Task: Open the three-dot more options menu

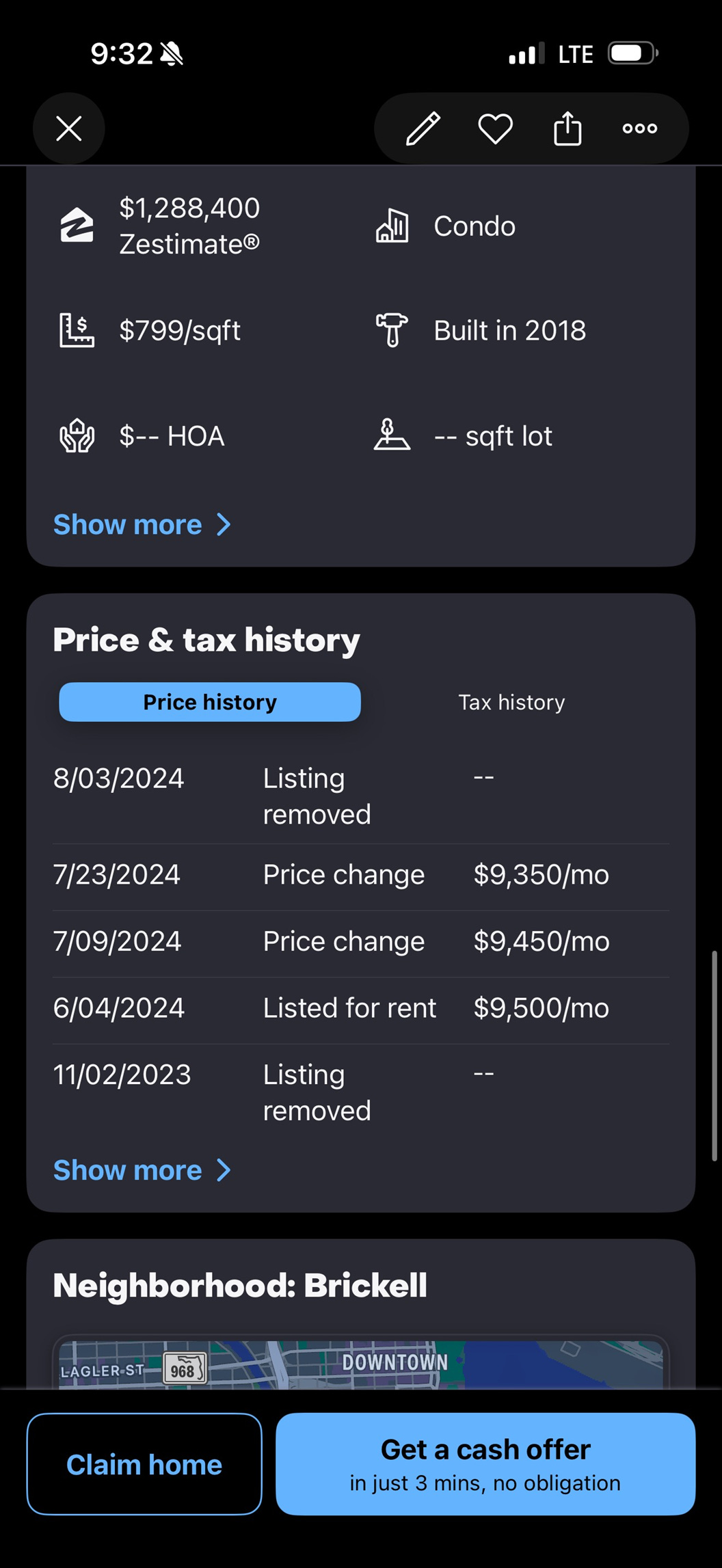Action: 640,129
